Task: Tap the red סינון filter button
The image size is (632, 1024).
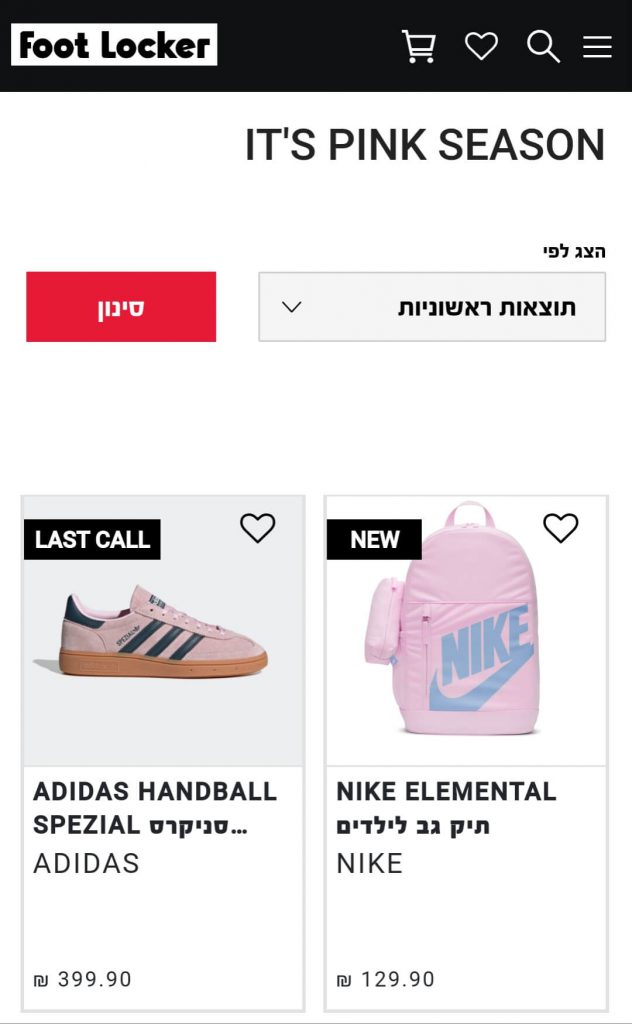Action: coord(121,307)
